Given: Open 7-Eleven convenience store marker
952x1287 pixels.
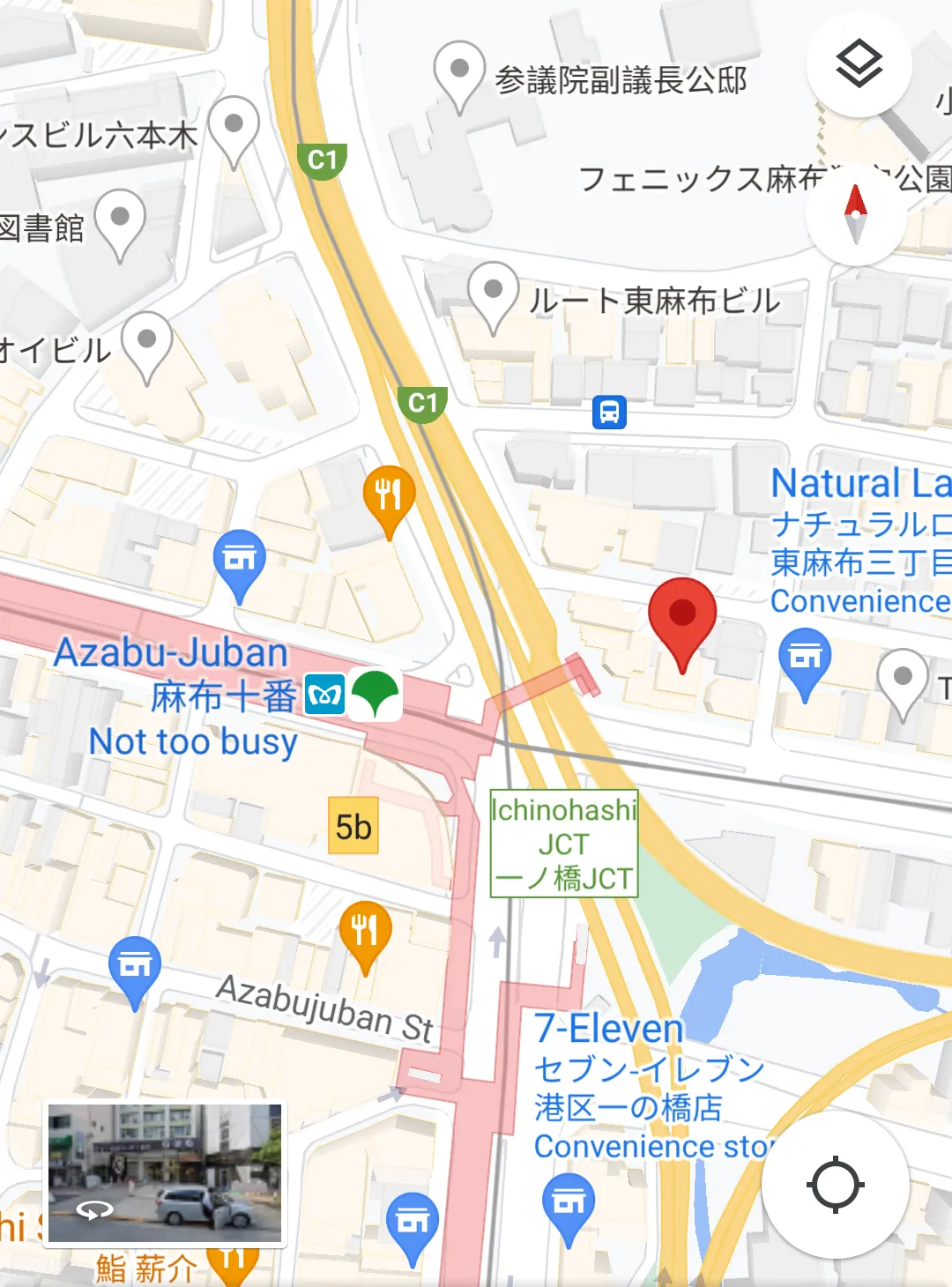Looking at the screenshot, I should click(569, 1202).
